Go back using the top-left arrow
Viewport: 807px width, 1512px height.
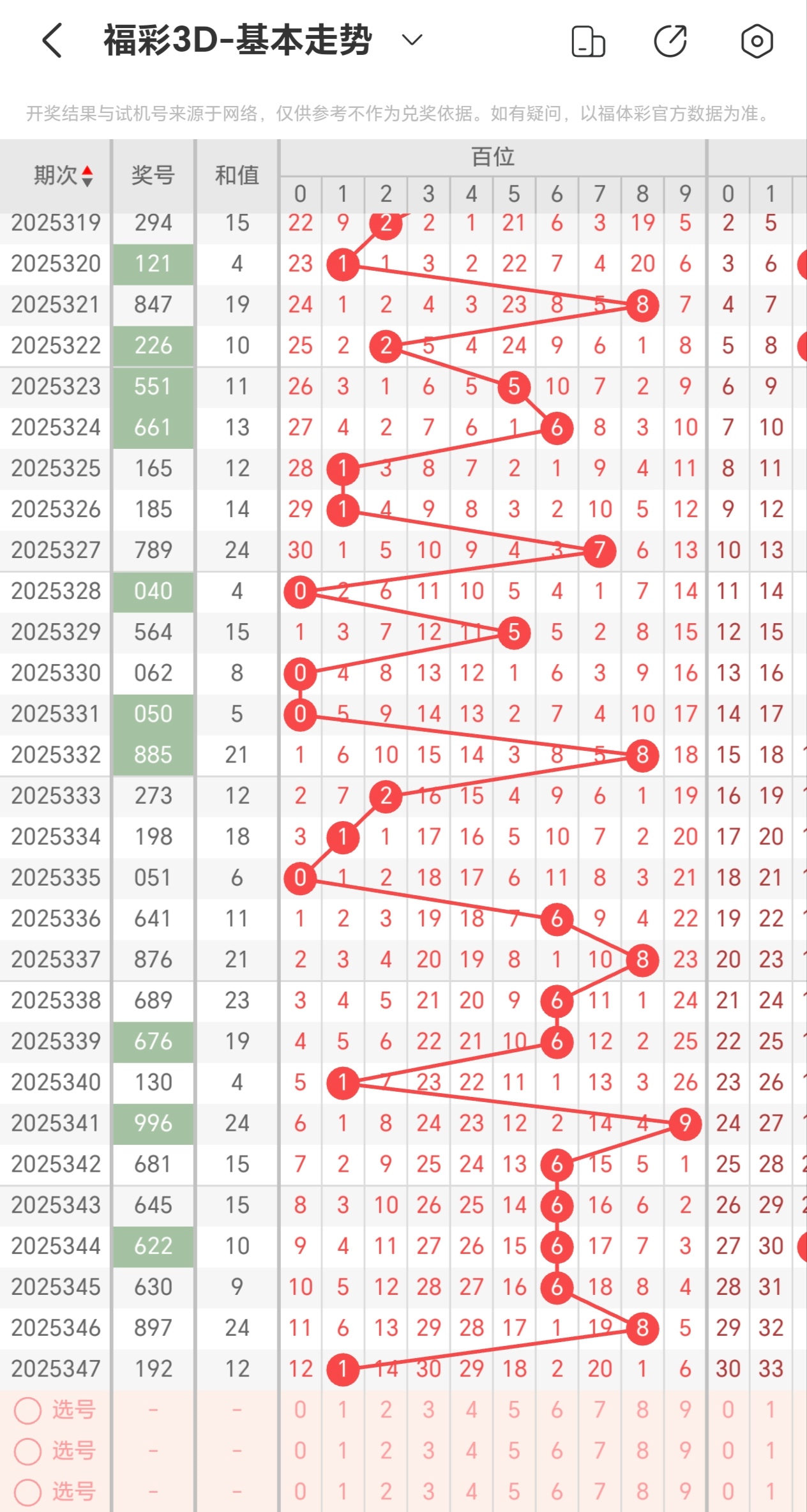click(x=52, y=41)
